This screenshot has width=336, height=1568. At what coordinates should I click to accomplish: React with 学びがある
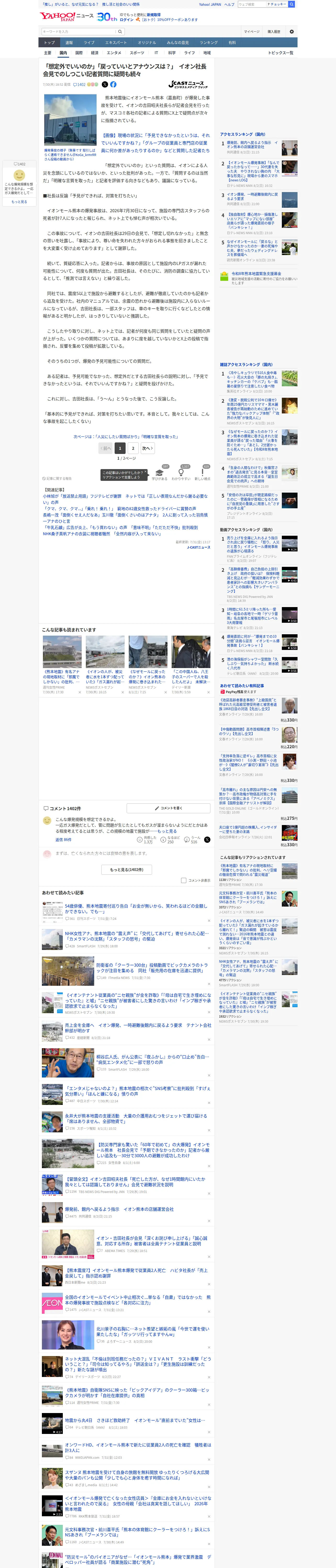pos(160,474)
